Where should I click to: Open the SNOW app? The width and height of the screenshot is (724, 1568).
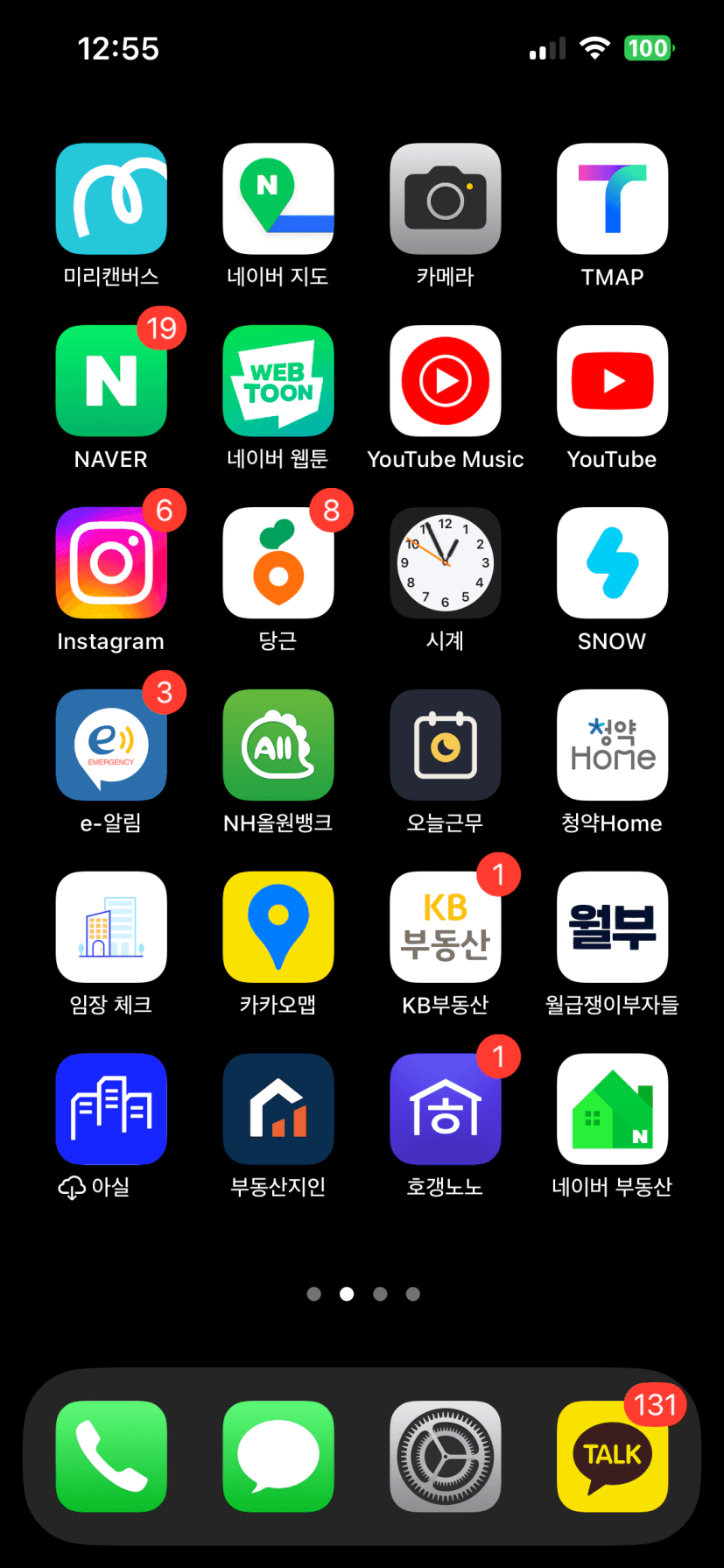(x=613, y=563)
